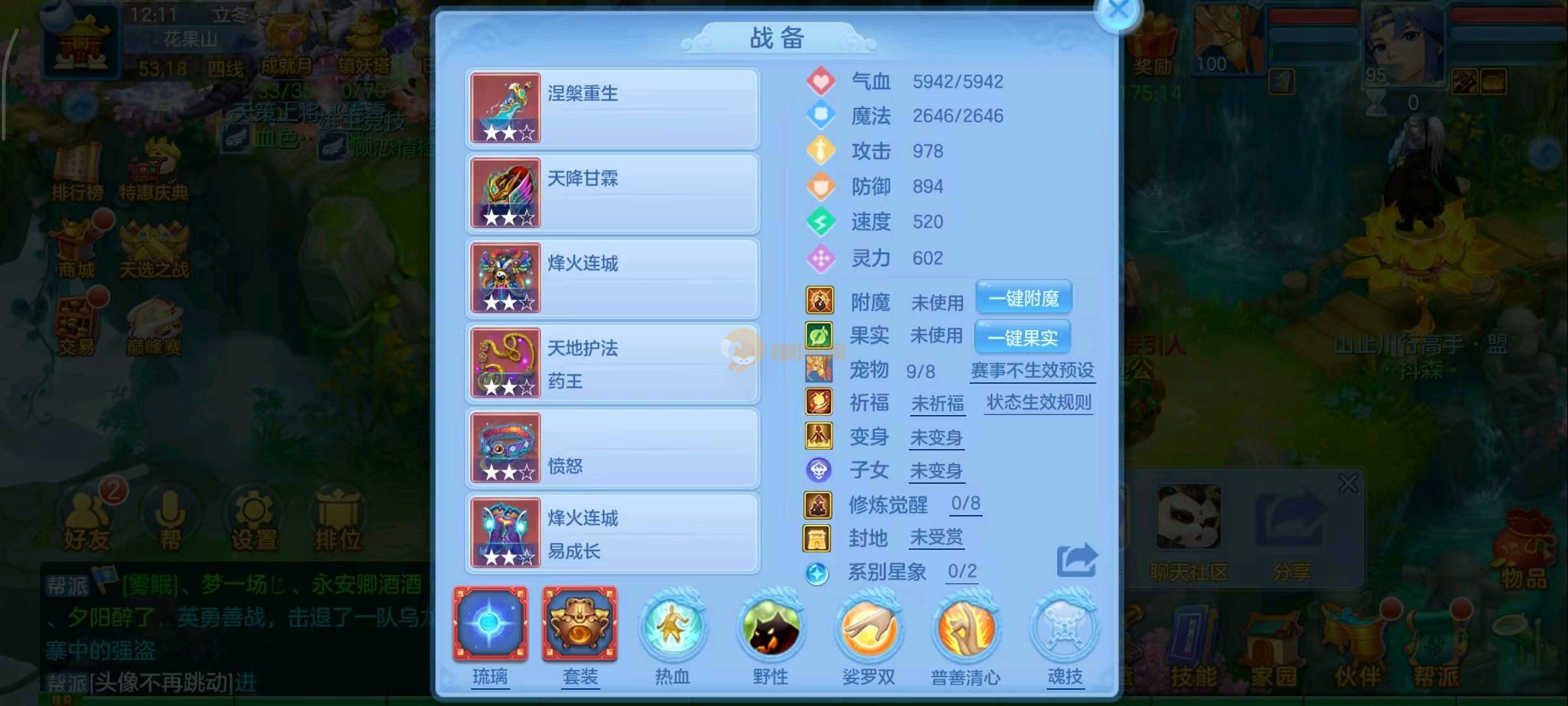The width and height of the screenshot is (1568, 706).
Task: Tap the 一键附魔 button
Action: coord(1023,299)
